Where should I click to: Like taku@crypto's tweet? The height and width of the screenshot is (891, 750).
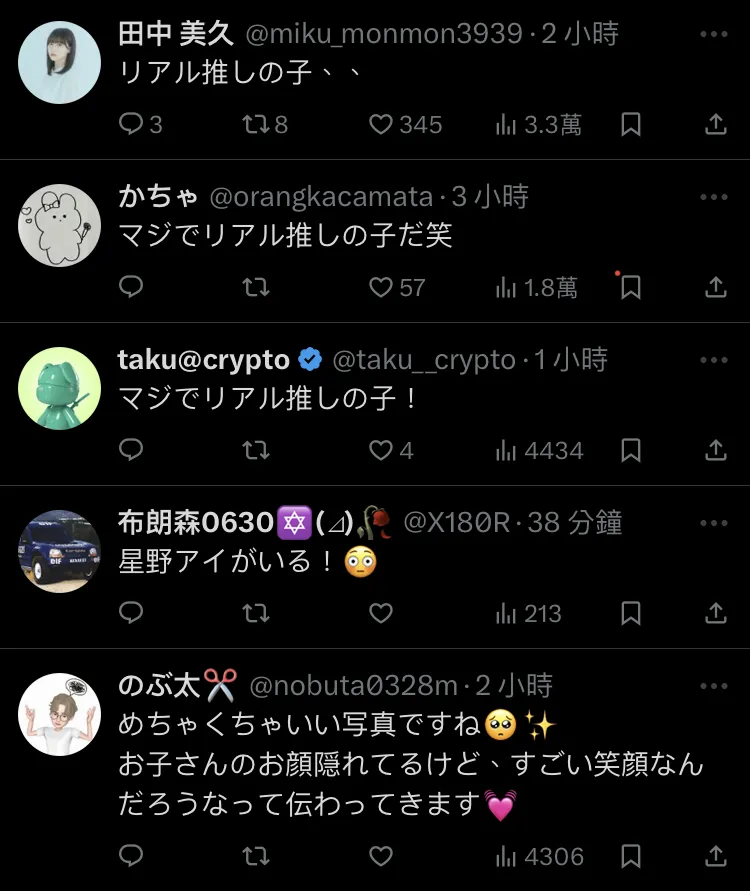pos(381,450)
